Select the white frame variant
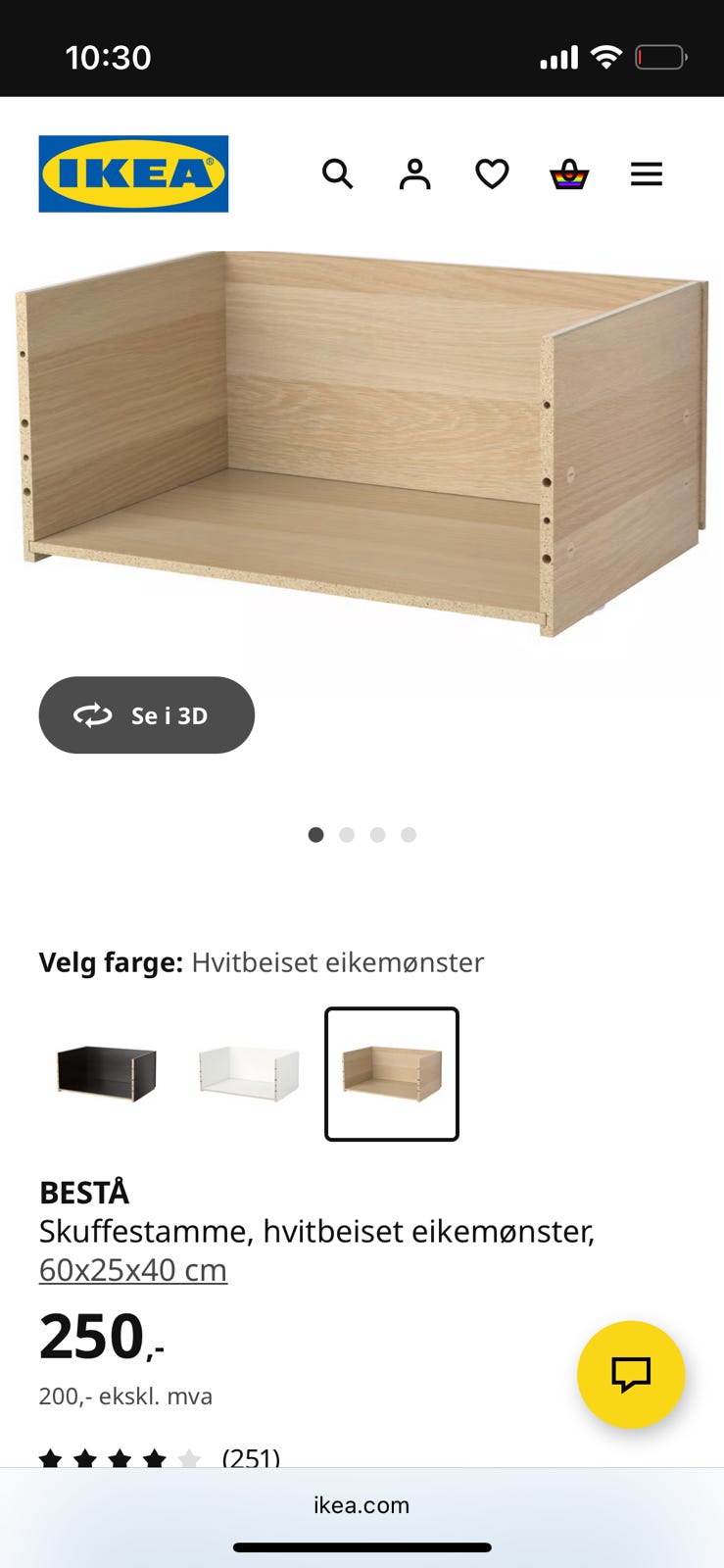Viewport: 724px width, 1568px height. click(248, 1073)
